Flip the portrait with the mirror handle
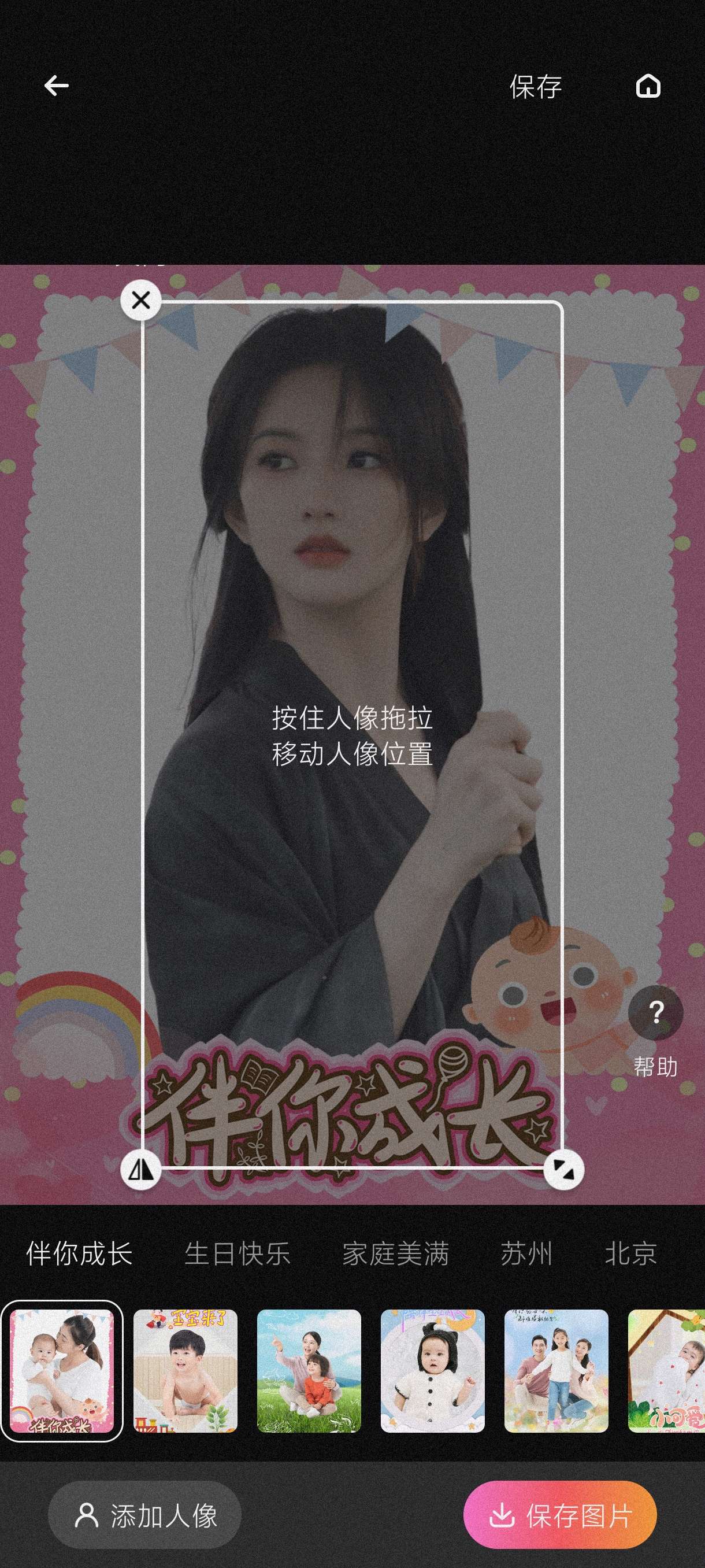 [140, 1168]
